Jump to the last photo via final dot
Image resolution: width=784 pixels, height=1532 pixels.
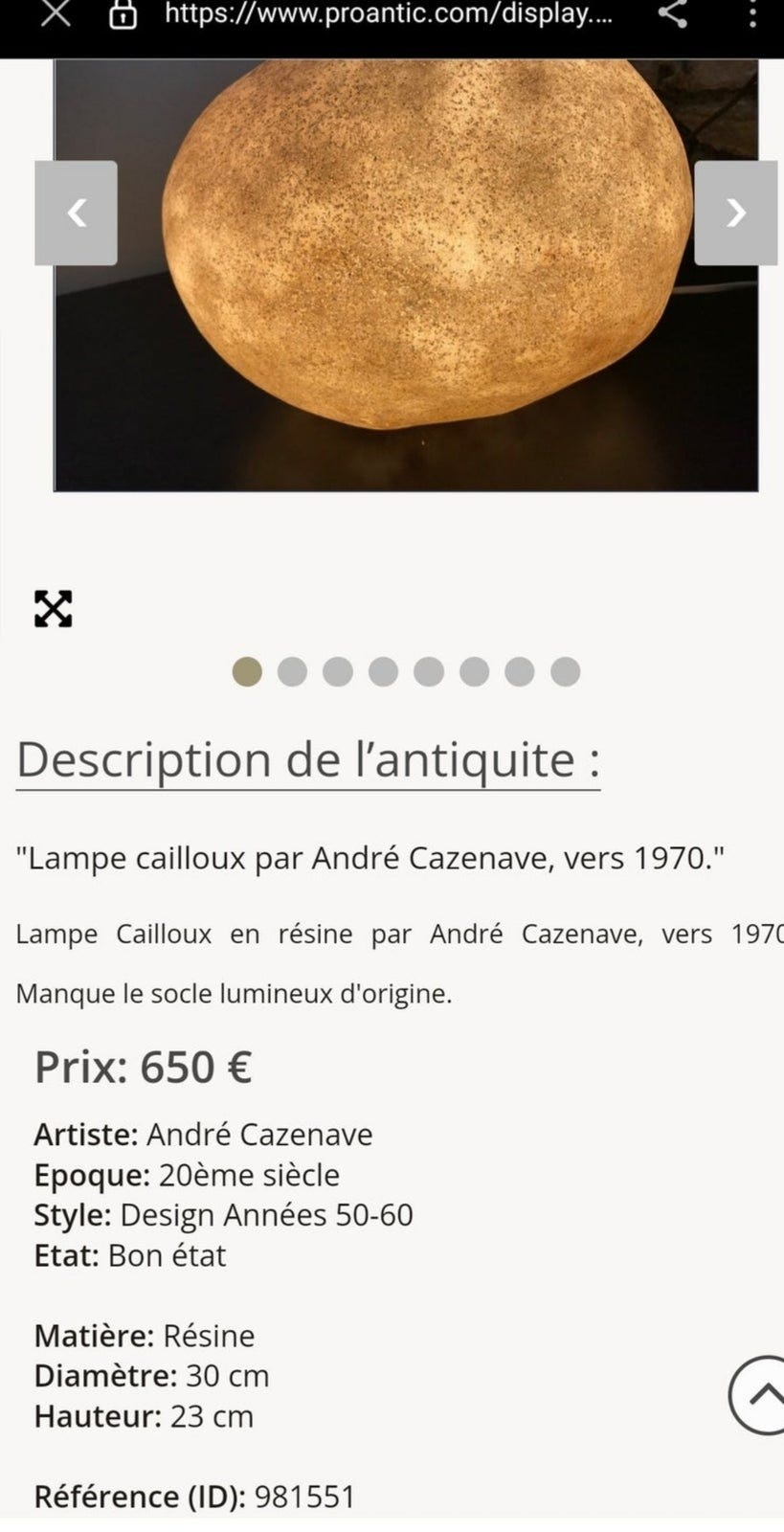click(x=566, y=672)
